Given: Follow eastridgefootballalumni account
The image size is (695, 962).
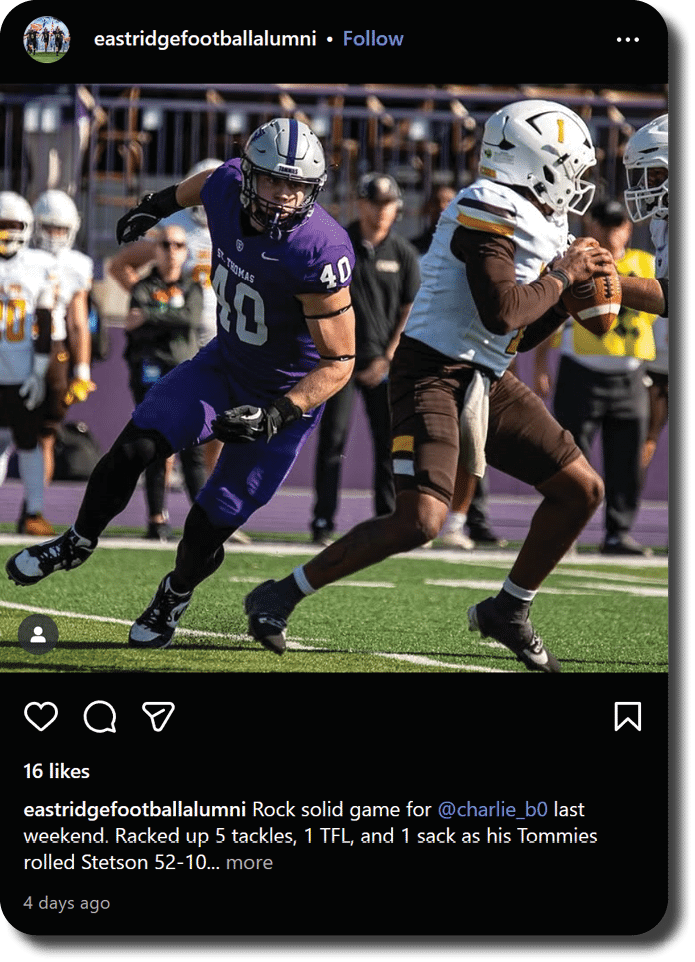Looking at the screenshot, I should click(373, 39).
